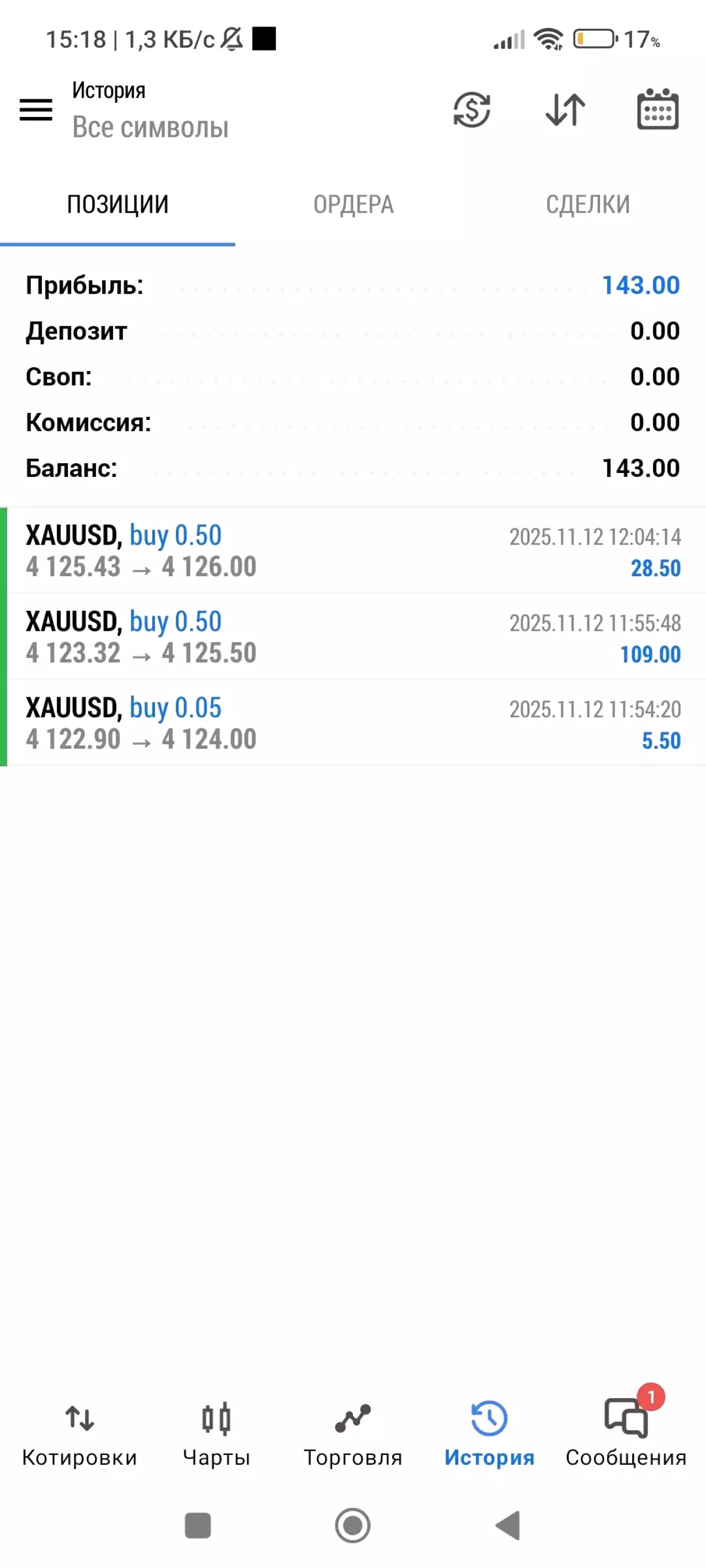The image size is (706, 1568).
Task: Expand the XAUUSD position with 28.50 profit
Action: click(x=354, y=551)
